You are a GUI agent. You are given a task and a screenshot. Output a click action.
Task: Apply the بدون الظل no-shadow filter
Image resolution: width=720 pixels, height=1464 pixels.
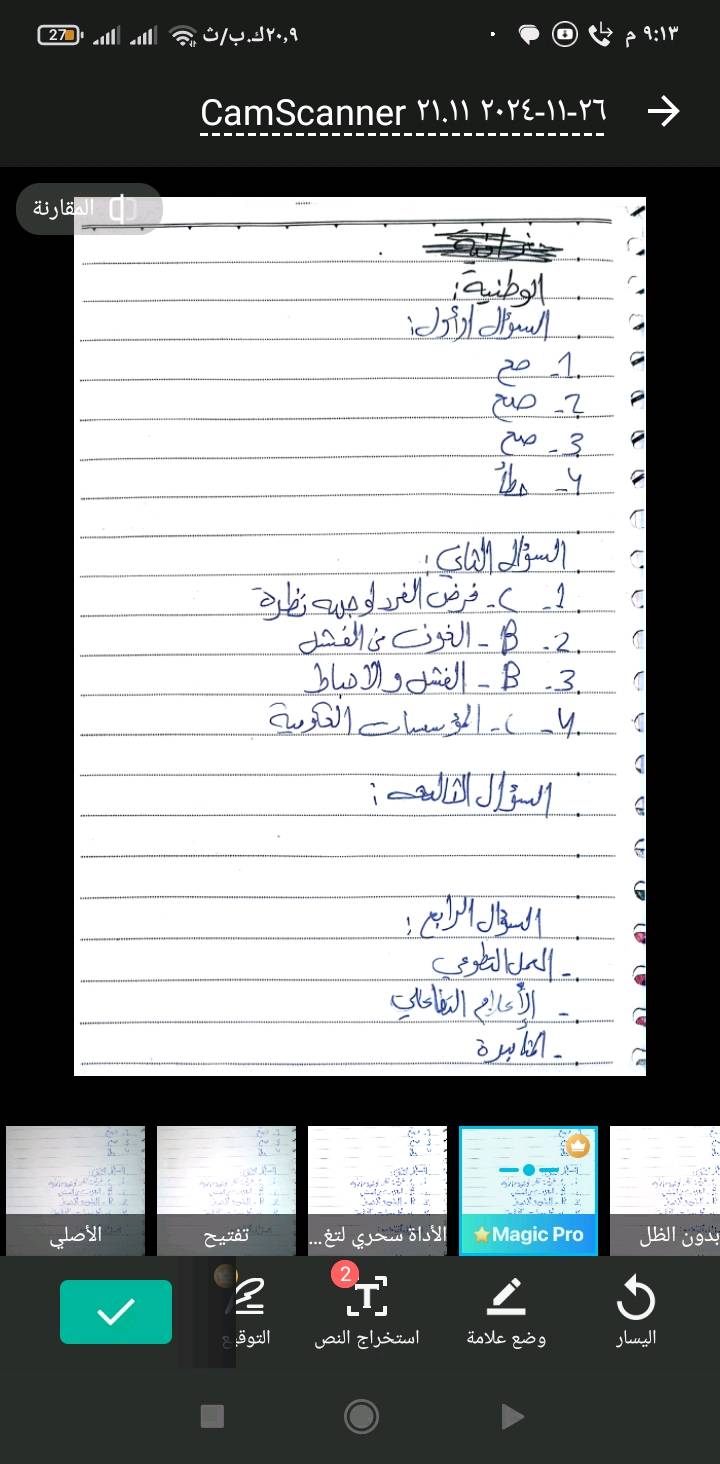pos(666,1190)
